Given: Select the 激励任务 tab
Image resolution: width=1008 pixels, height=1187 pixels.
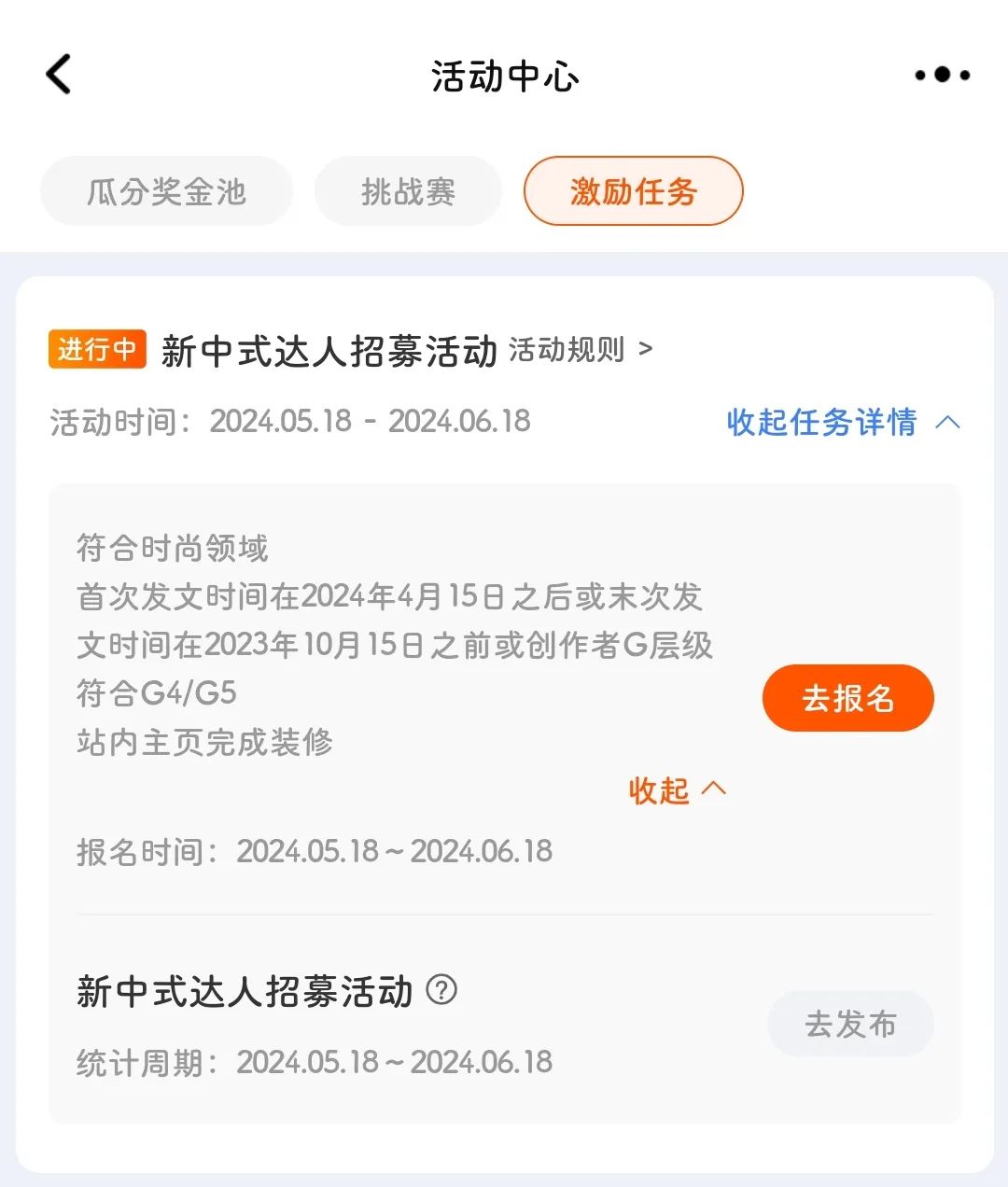Looking at the screenshot, I should 633,192.
